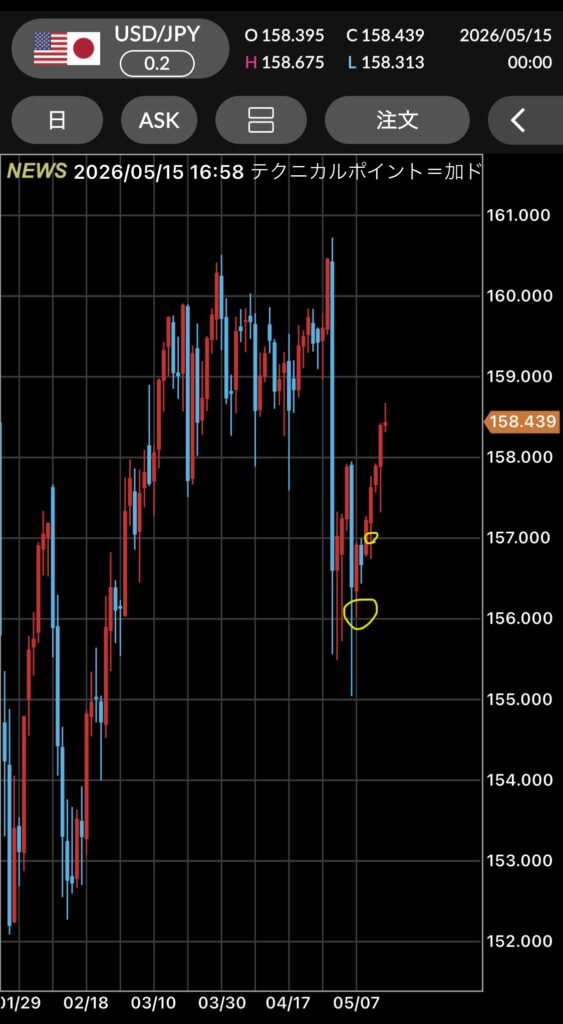563x1024 pixels.
Task: Switch chart layout with the split-screen icon
Action: click(261, 120)
